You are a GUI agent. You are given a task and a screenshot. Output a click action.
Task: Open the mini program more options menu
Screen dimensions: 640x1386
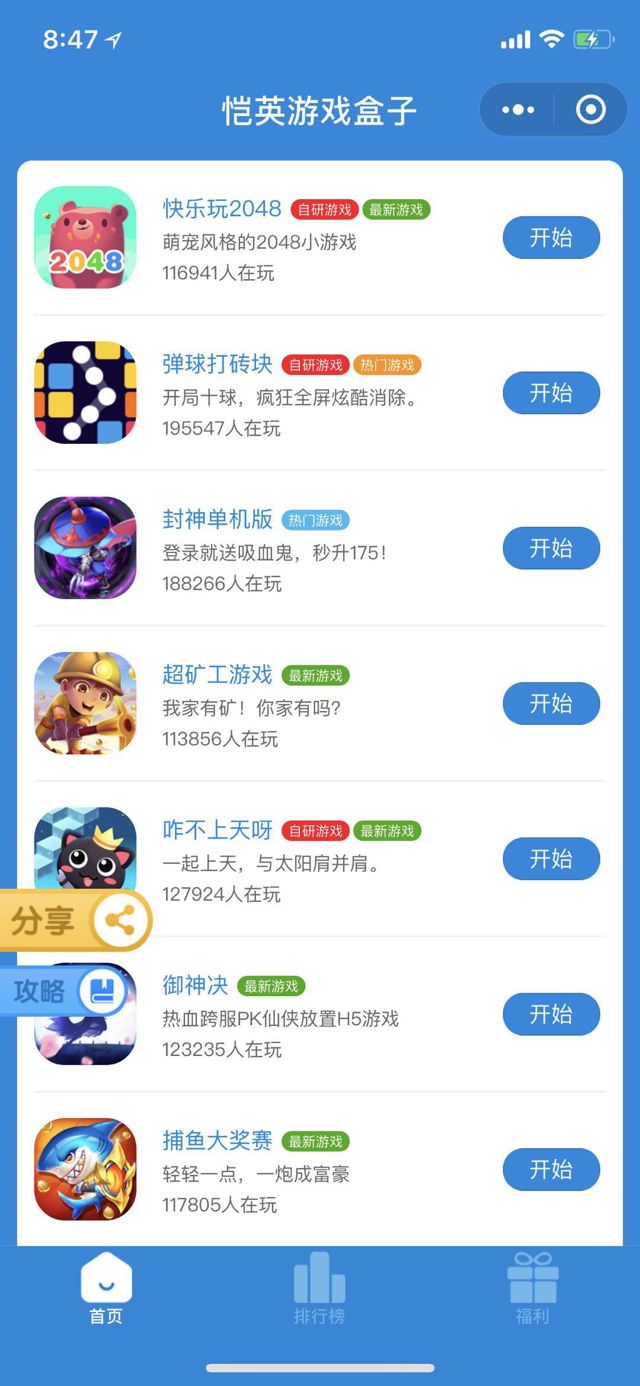tap(518, 110)
